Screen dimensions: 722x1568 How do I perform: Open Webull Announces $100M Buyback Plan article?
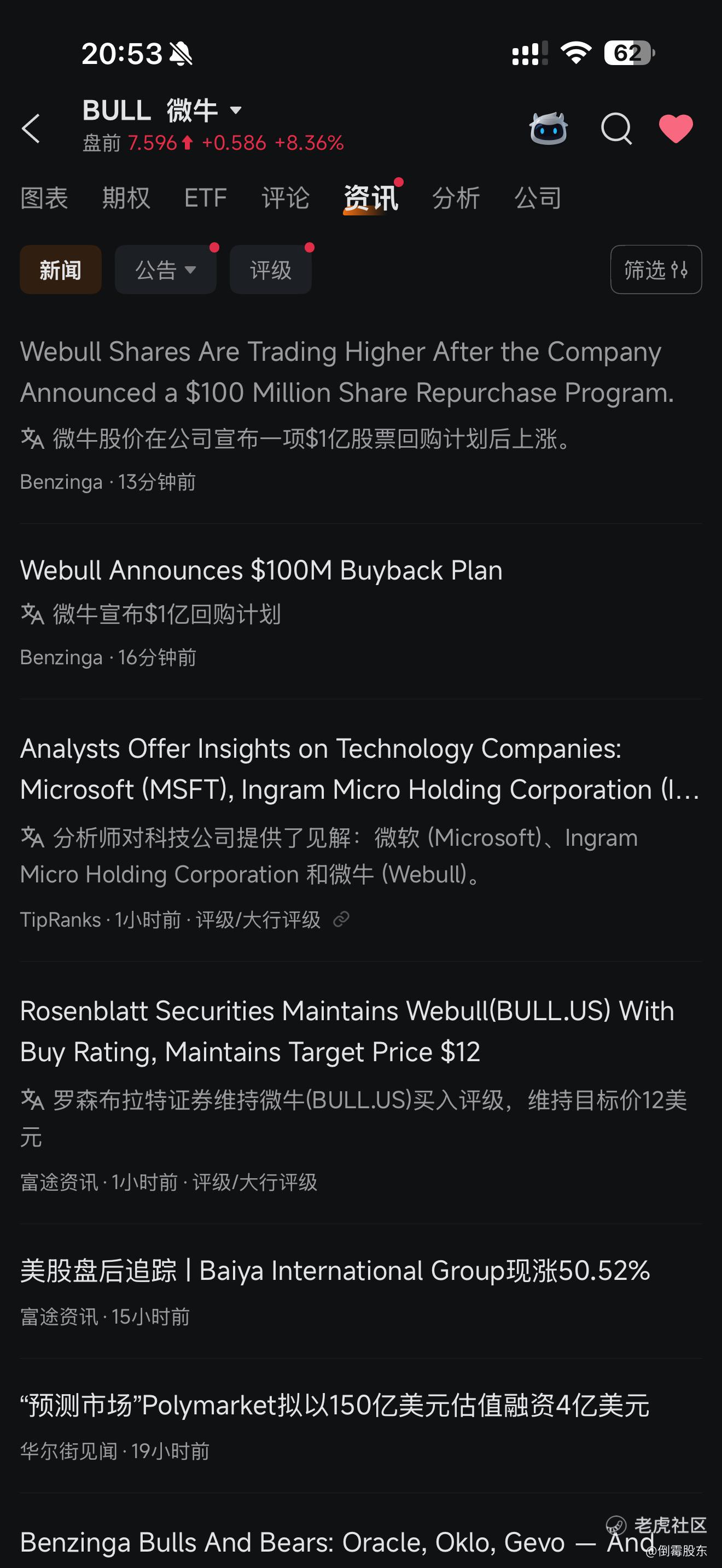(x=261, y=570)
